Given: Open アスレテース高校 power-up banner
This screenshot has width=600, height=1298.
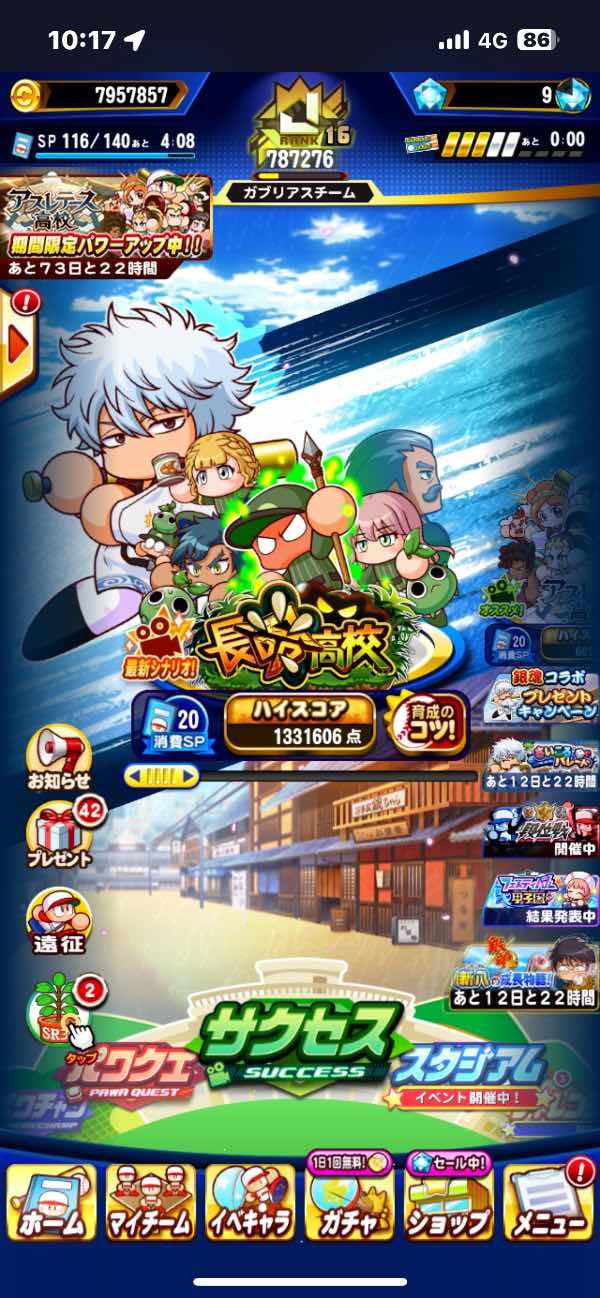Looking at the screenshot, I should click(105, 225).
